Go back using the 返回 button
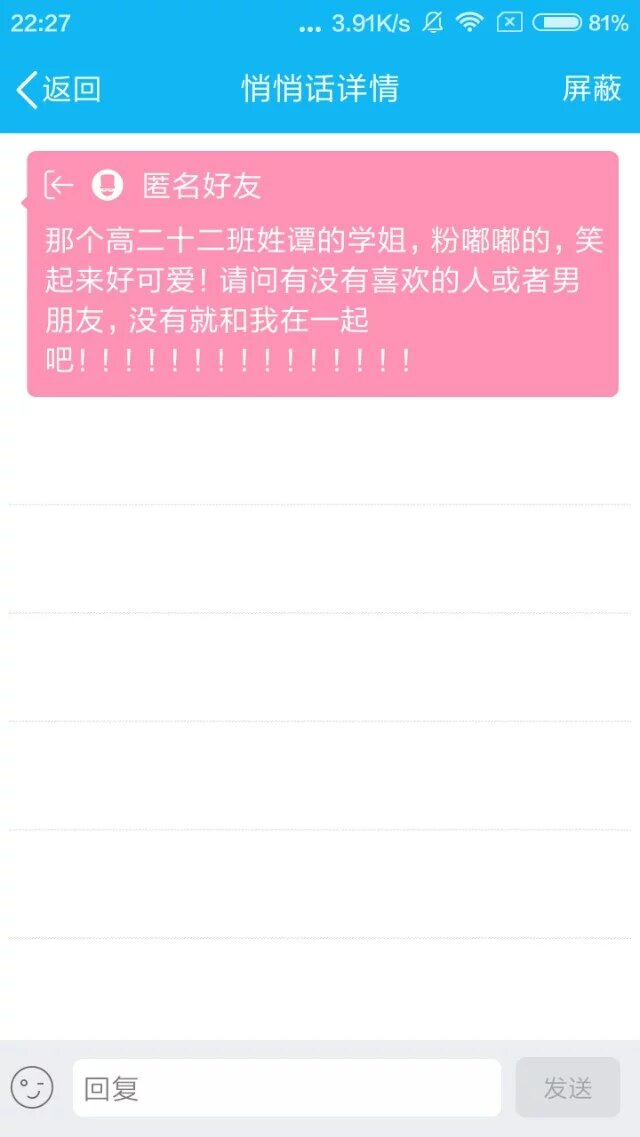640x1137 pixels. [x=58, y=89]
